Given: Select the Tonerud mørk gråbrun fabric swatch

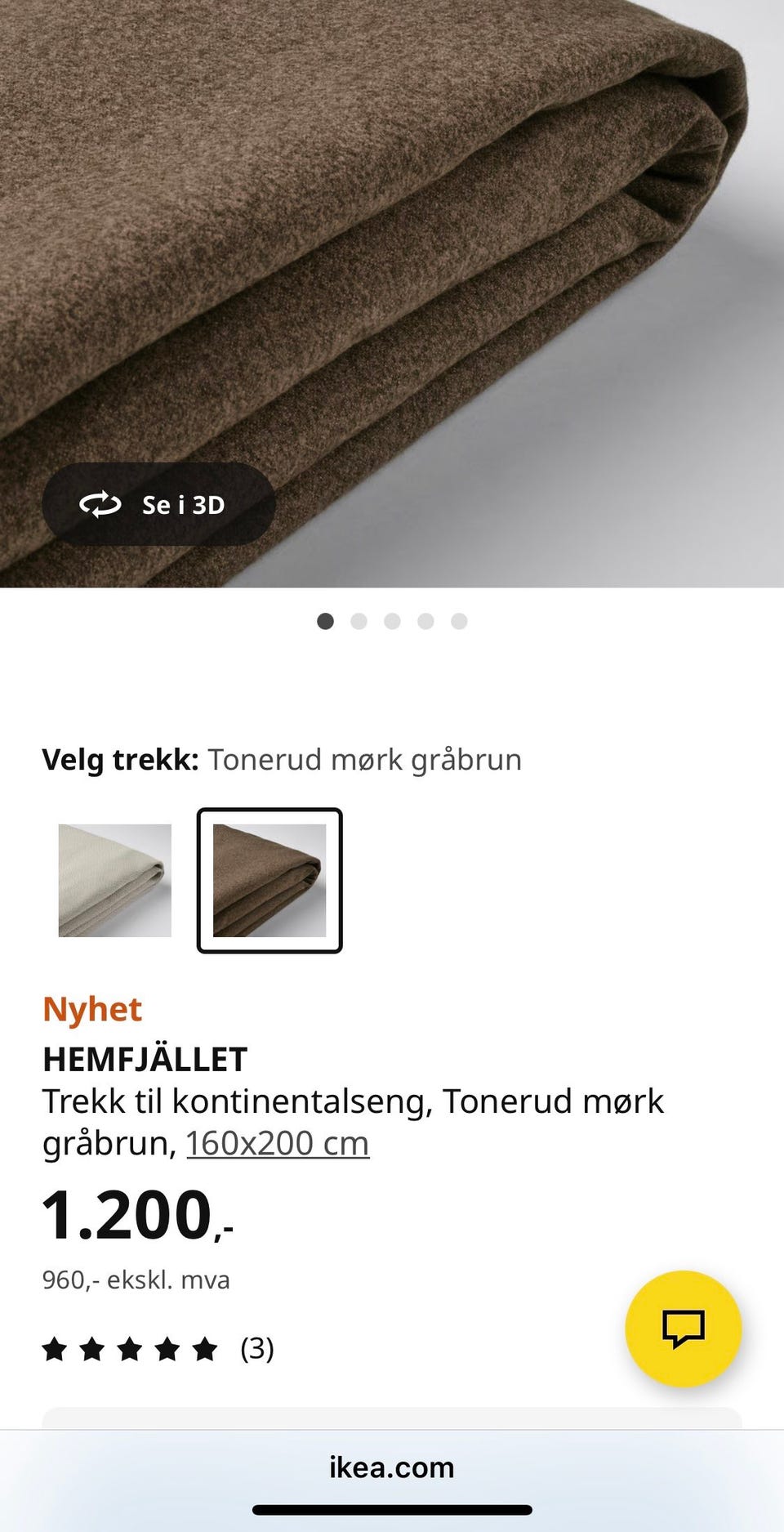Looking at the screenshot, I should tap(269, 879).
